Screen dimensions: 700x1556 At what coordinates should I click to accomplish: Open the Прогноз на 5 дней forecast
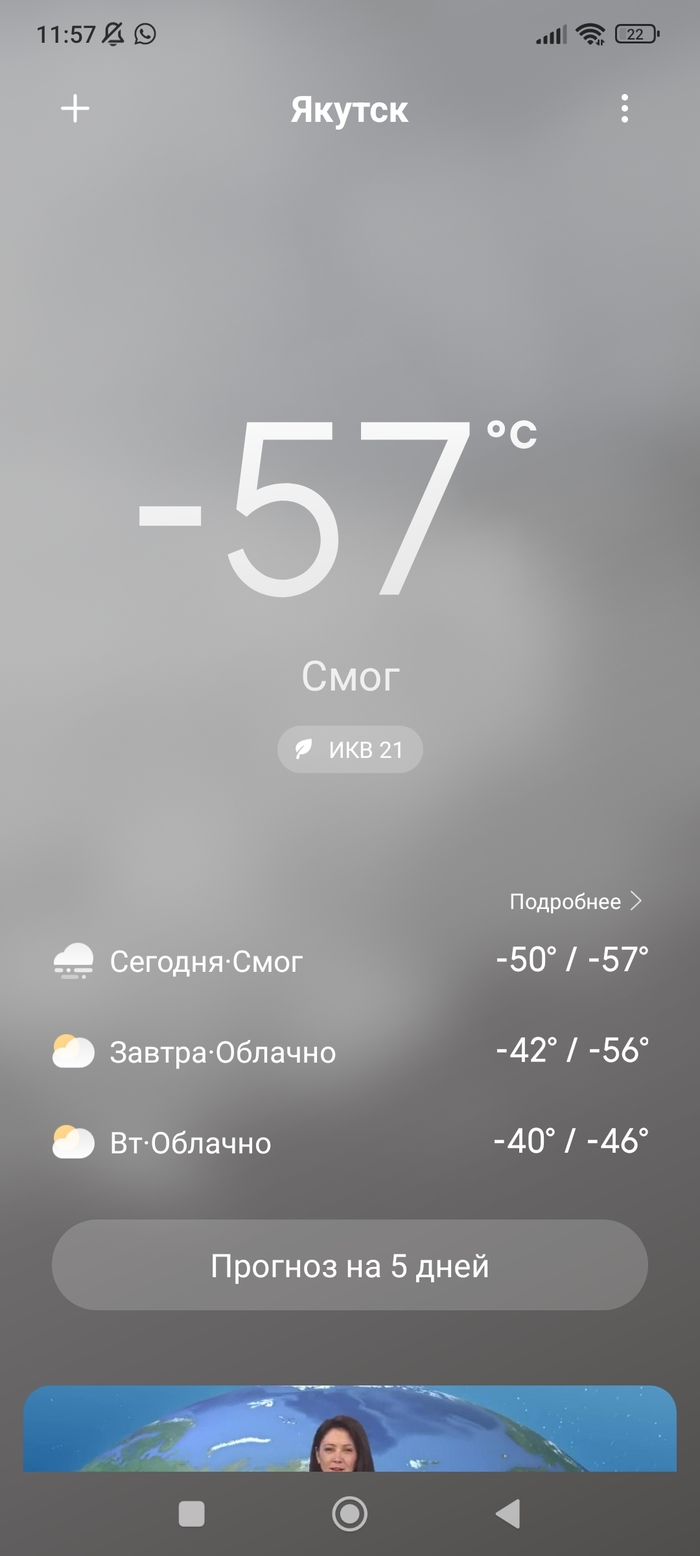(350, 1266)
